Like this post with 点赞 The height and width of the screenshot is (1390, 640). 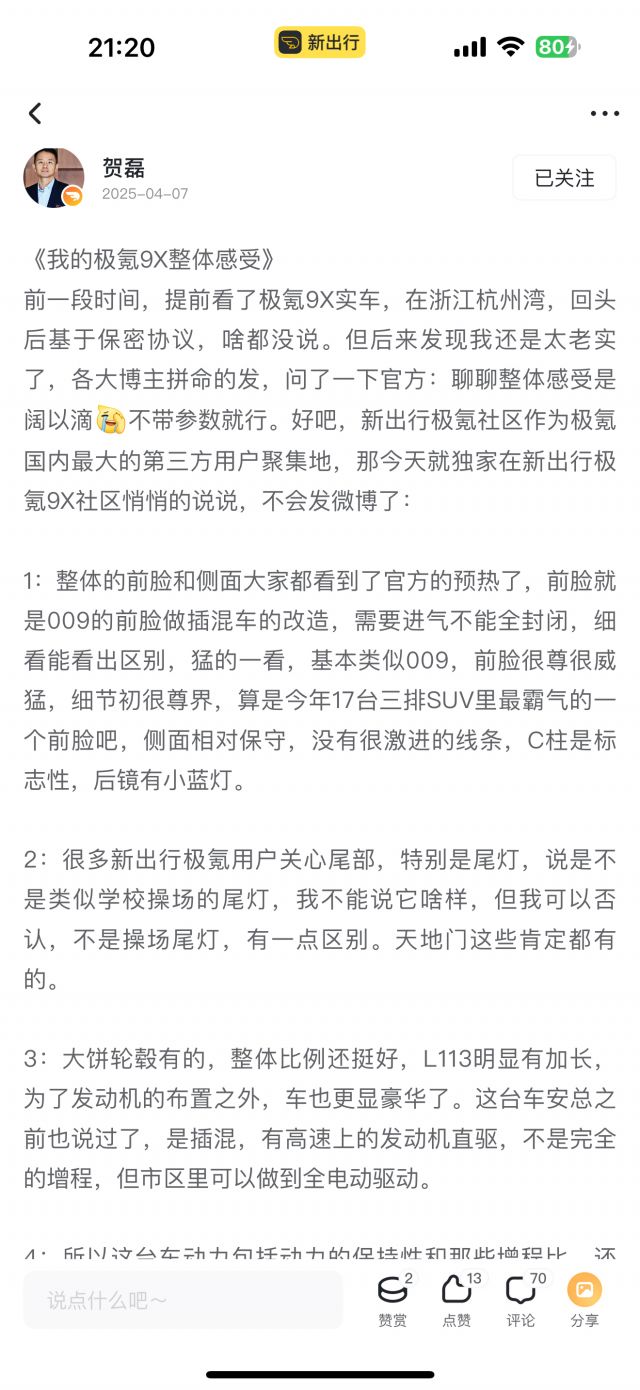[456, 1300]
